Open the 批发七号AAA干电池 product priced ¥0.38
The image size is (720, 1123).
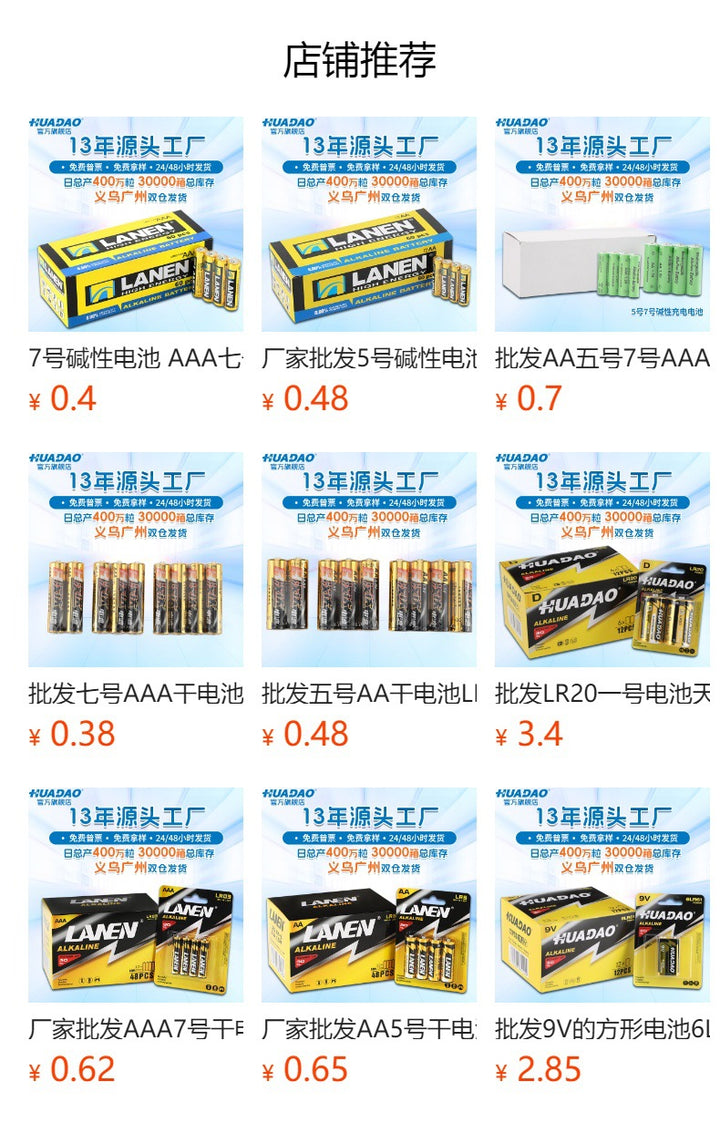tap(135, 560)
